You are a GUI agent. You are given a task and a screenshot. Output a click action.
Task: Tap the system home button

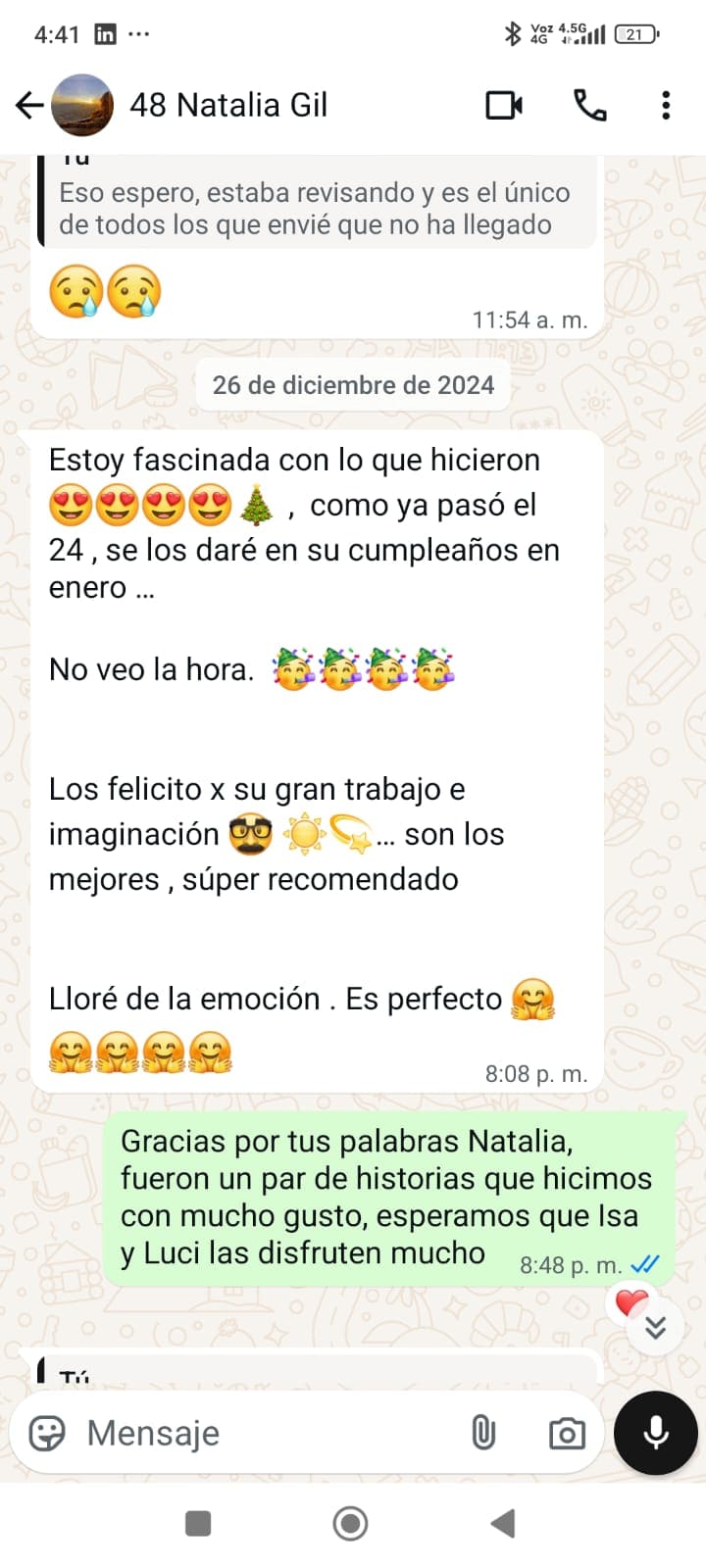point(351,1523)
